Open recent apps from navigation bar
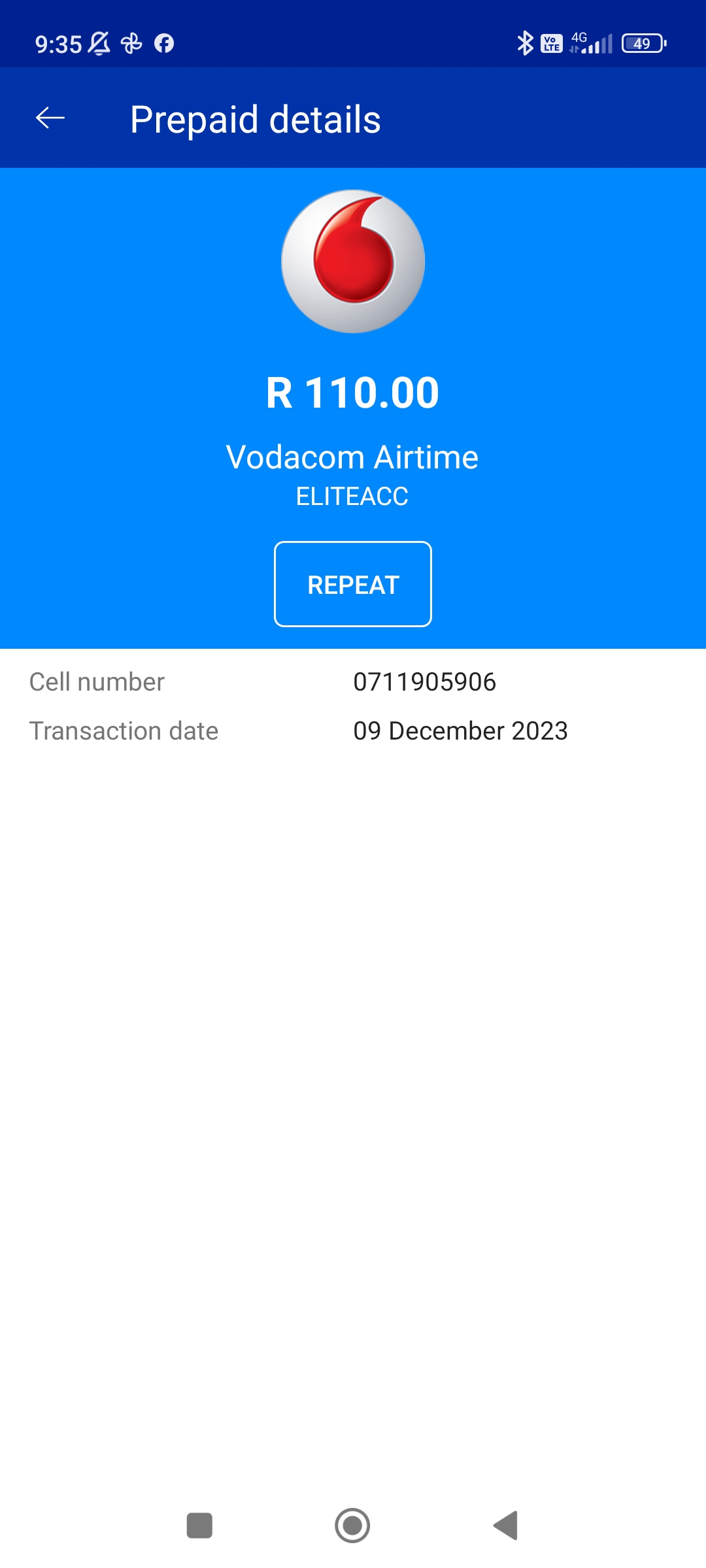The width and height of the screenshot is (706, 1568). coord(199,1526)
